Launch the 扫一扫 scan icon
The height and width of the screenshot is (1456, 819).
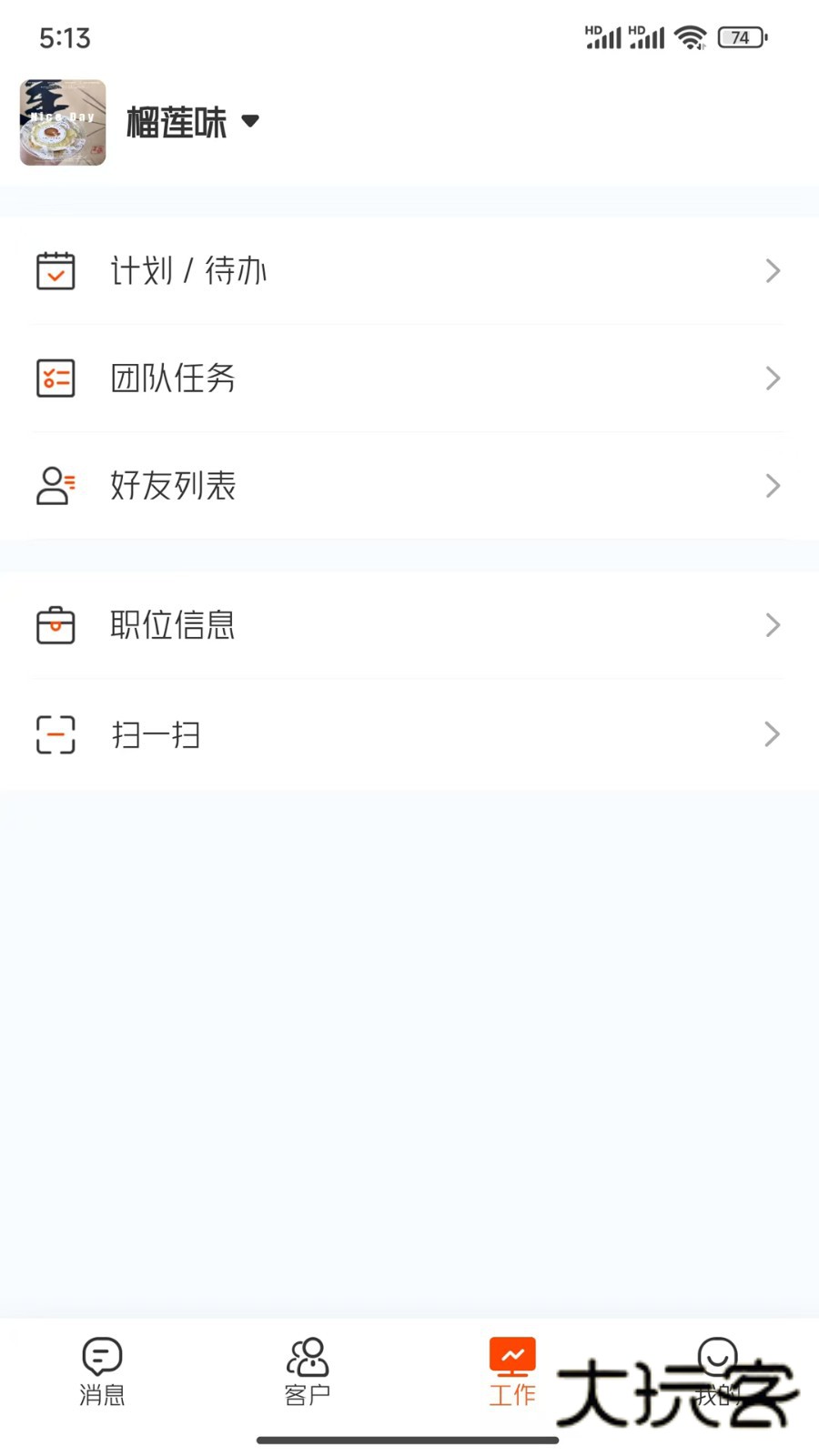click(x=56, y=734)
